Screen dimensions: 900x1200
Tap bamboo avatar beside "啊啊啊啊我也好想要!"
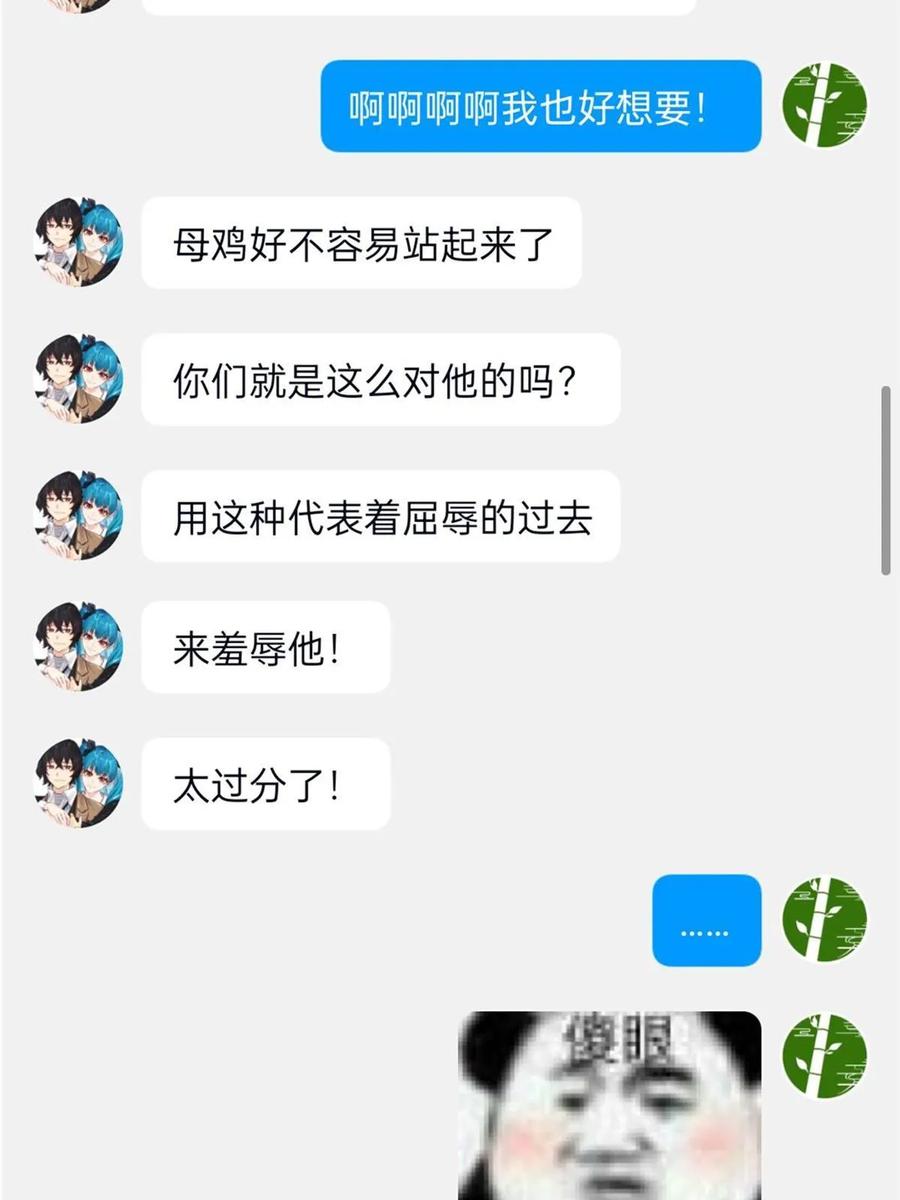pyautogui.click(x=824, y=105)
